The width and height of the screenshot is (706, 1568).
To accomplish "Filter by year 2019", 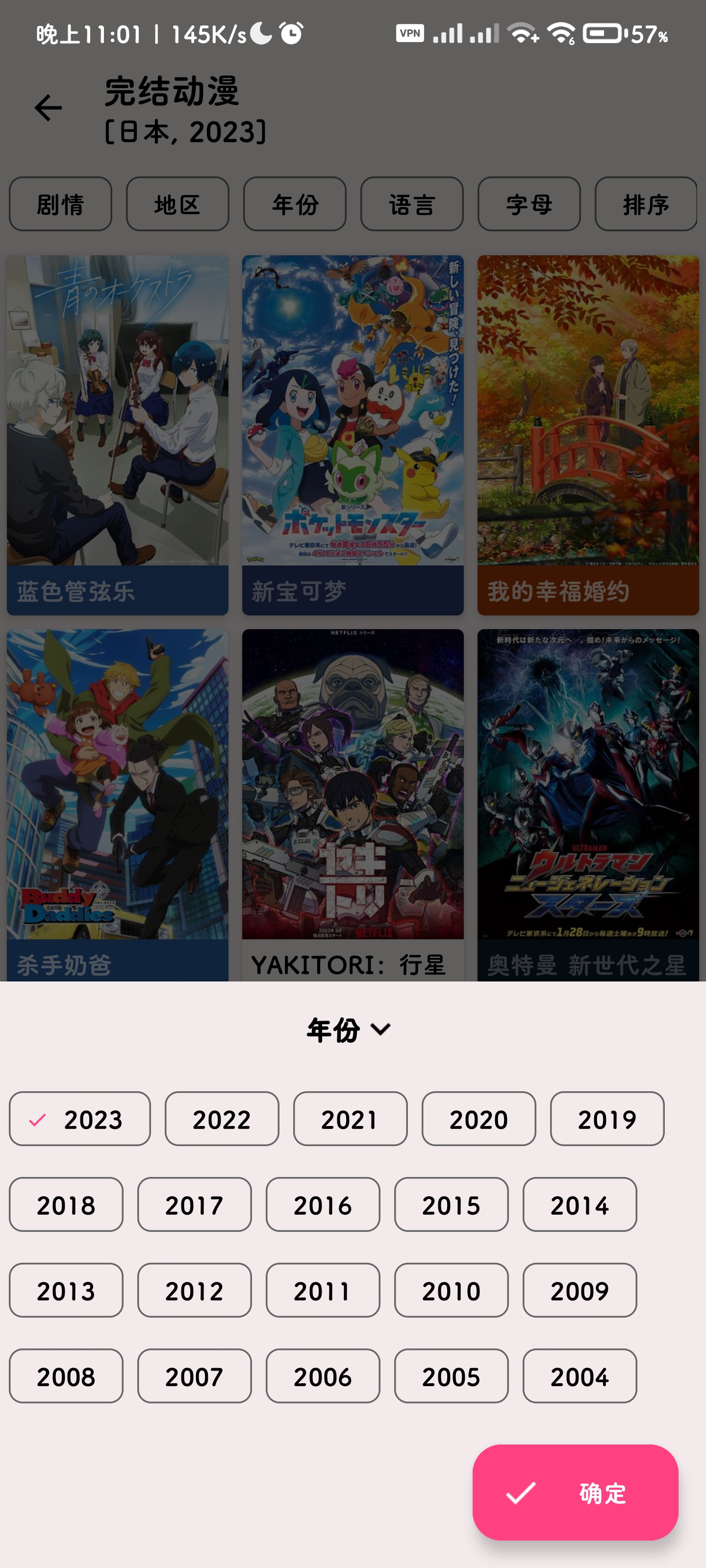I will (x=606, y=1119).
